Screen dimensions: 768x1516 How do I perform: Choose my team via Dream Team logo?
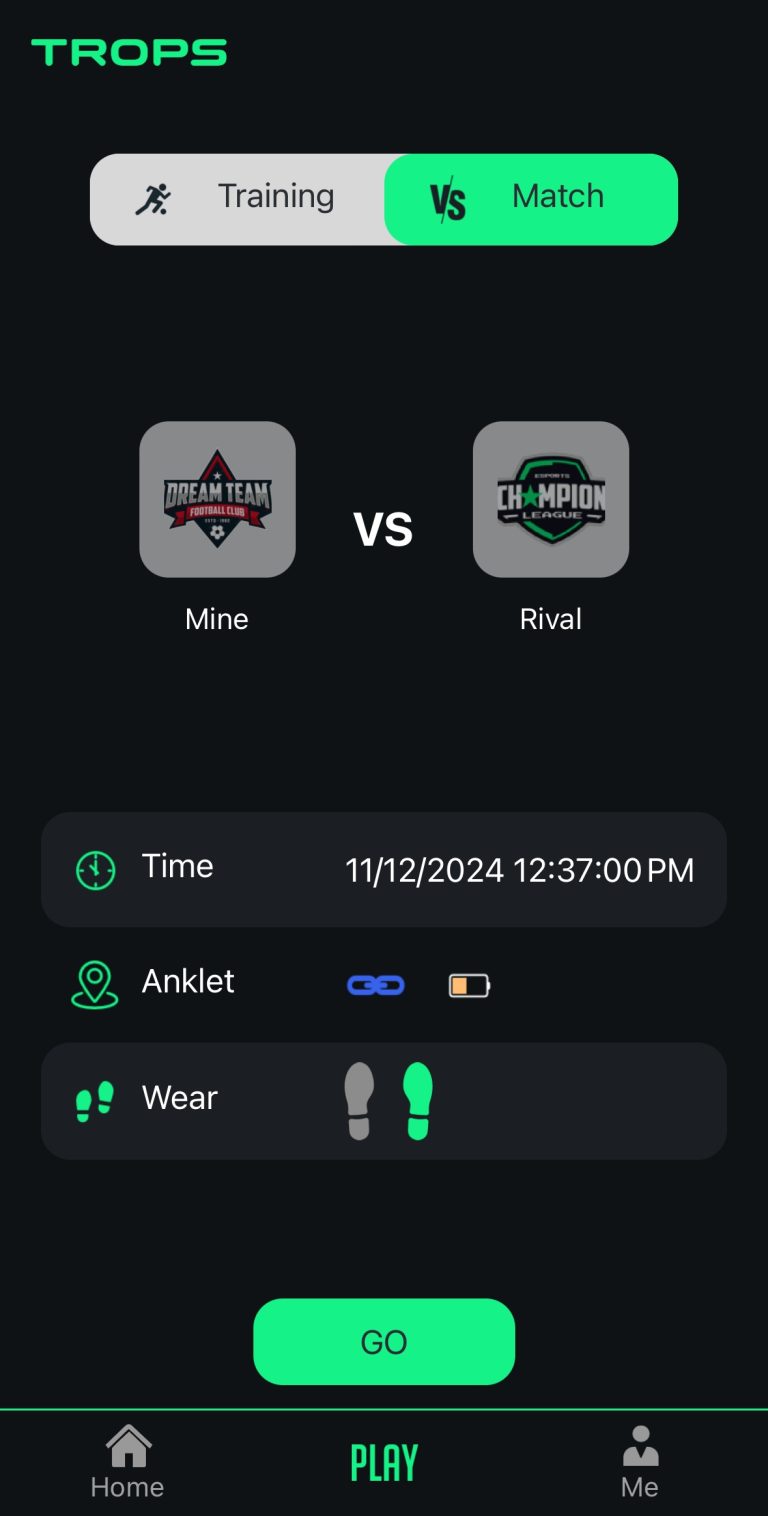pos(217,499)
